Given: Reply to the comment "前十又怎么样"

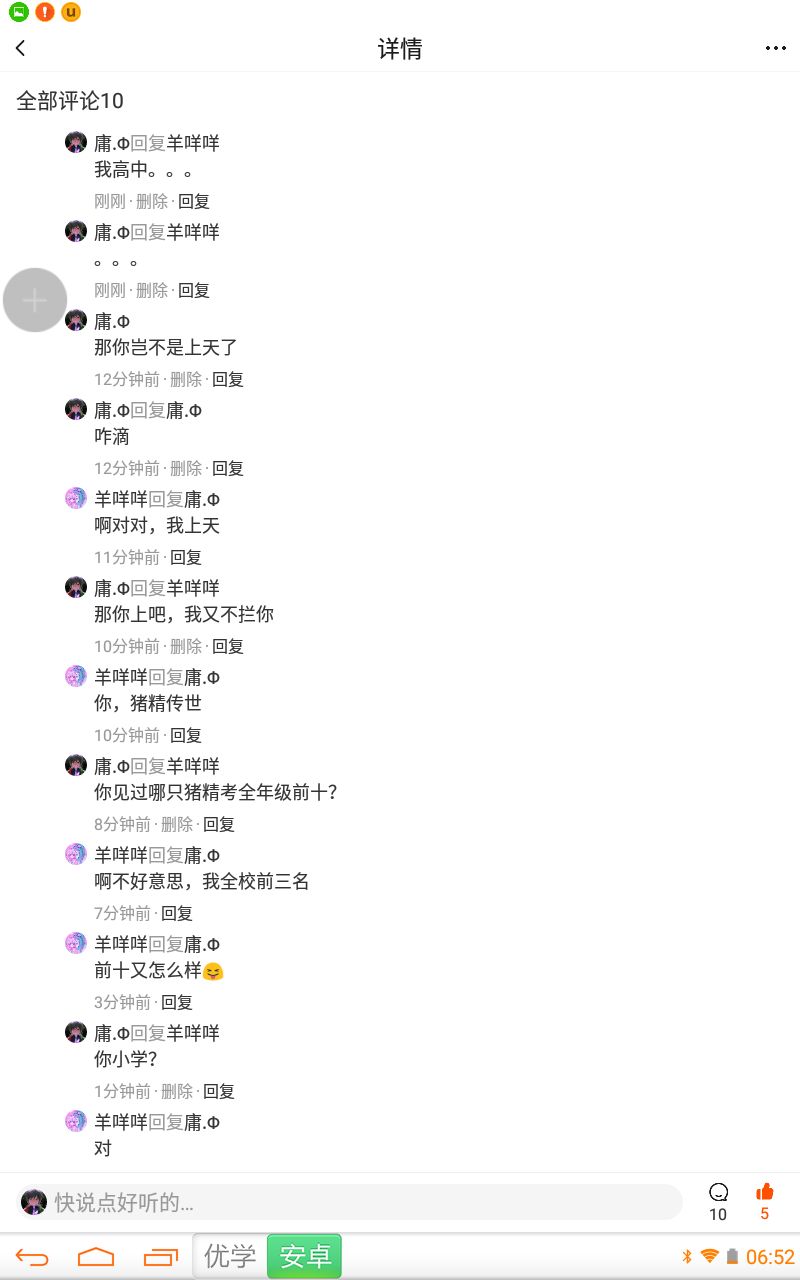Looking at the screenshot, I should point(177,1002).
